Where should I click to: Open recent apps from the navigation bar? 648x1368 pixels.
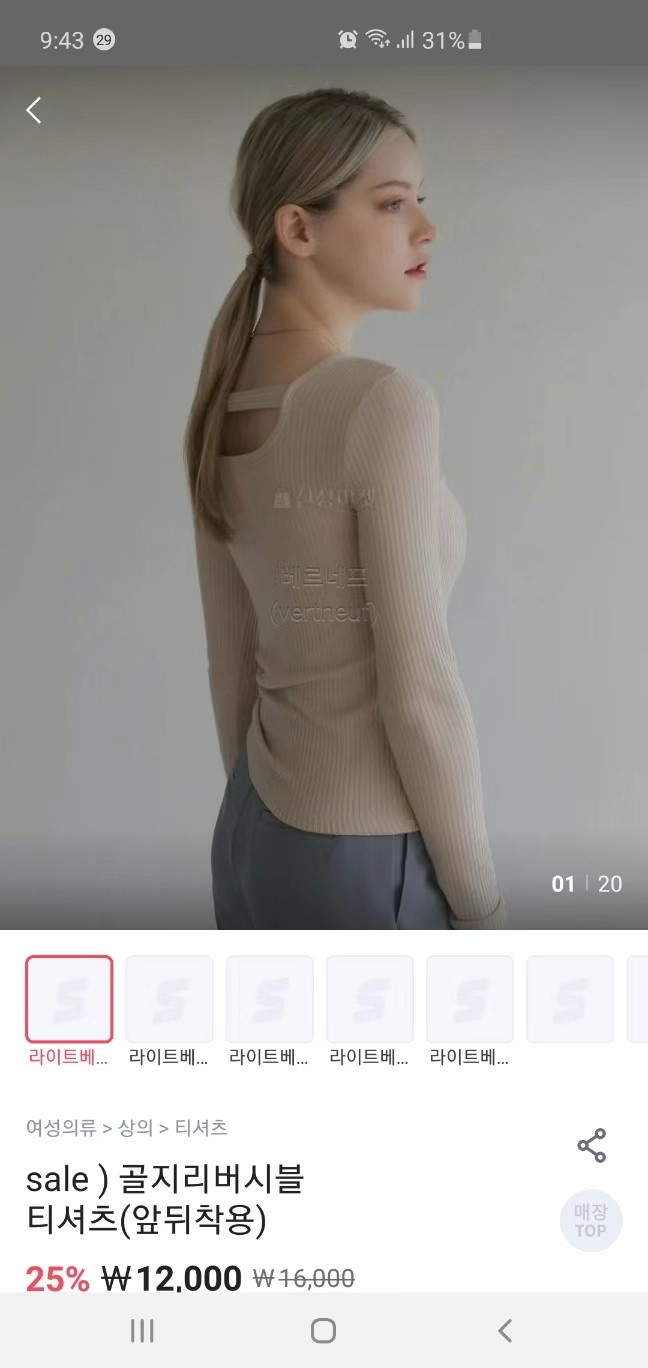coord(142,1330)
